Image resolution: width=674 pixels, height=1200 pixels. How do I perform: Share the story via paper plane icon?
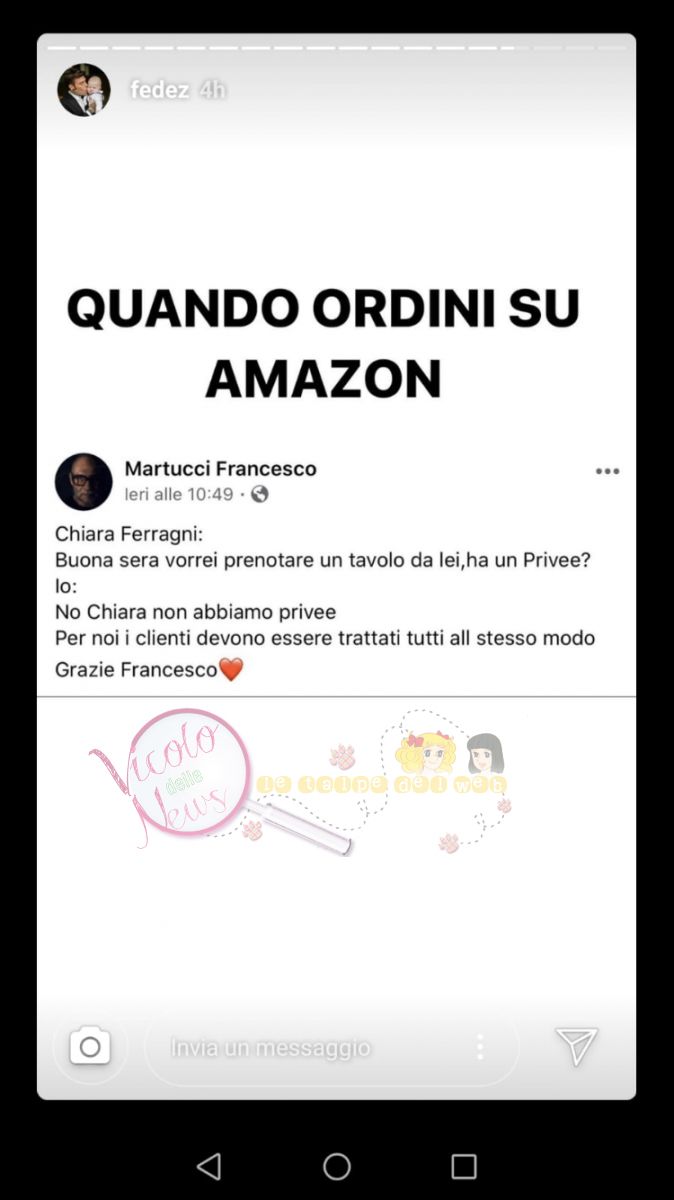click(x=577, y=1046)
